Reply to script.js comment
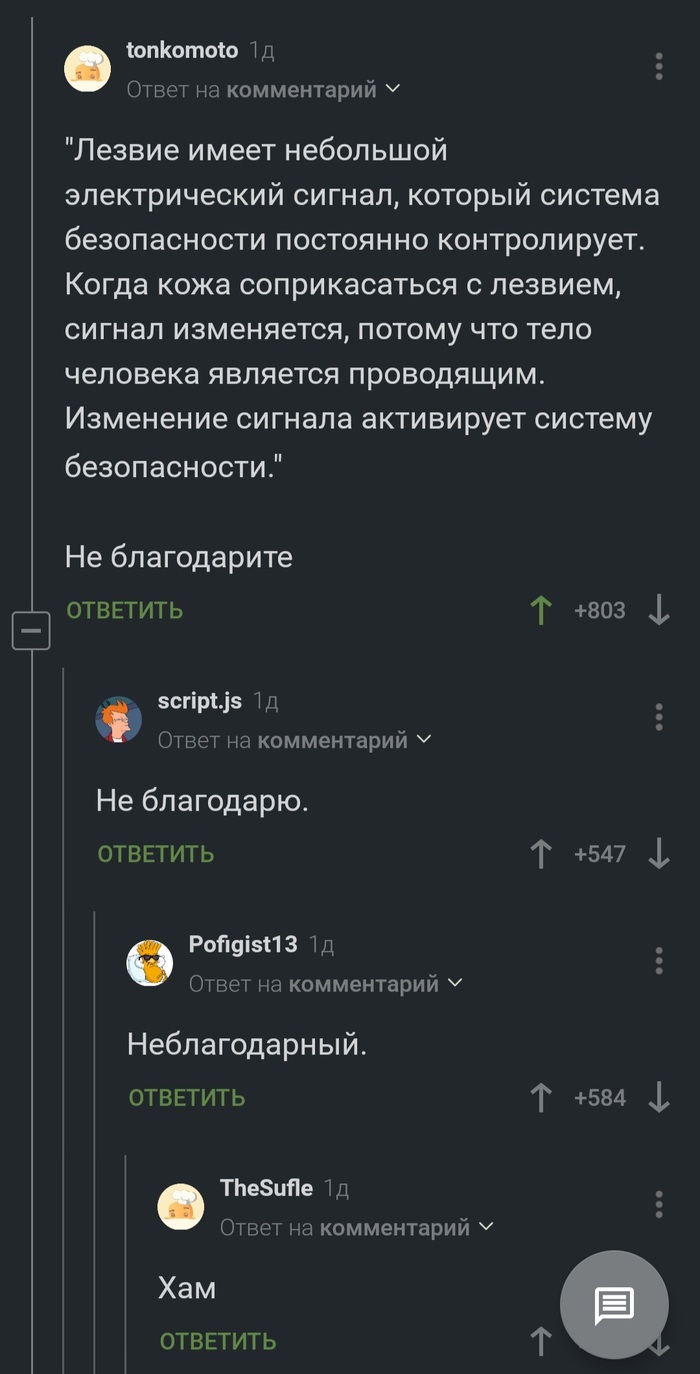The height and width of the screenshot is (1374, 700). click(156, 853)
